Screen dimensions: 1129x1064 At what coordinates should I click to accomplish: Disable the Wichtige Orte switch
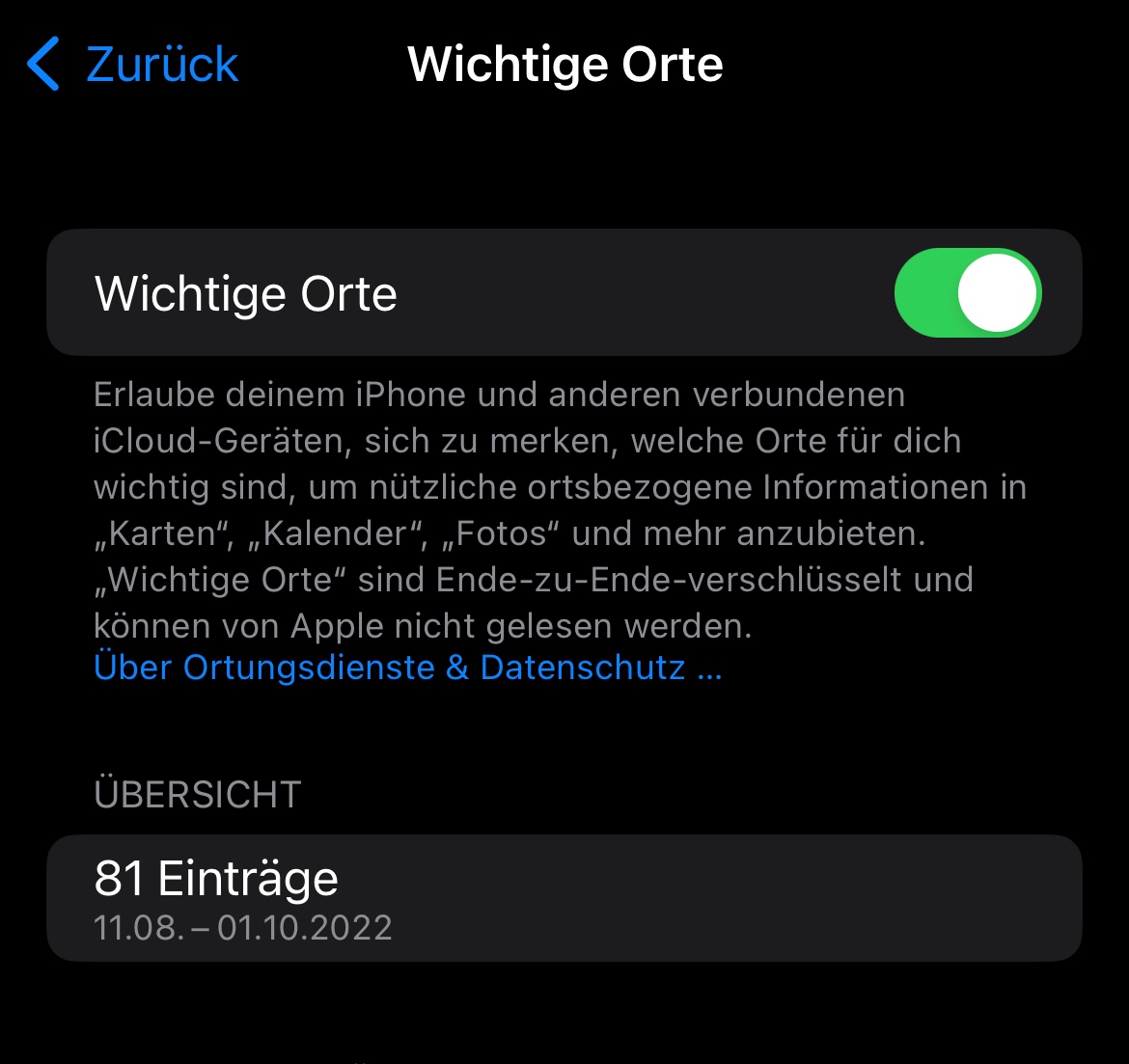tap(967, 293)
